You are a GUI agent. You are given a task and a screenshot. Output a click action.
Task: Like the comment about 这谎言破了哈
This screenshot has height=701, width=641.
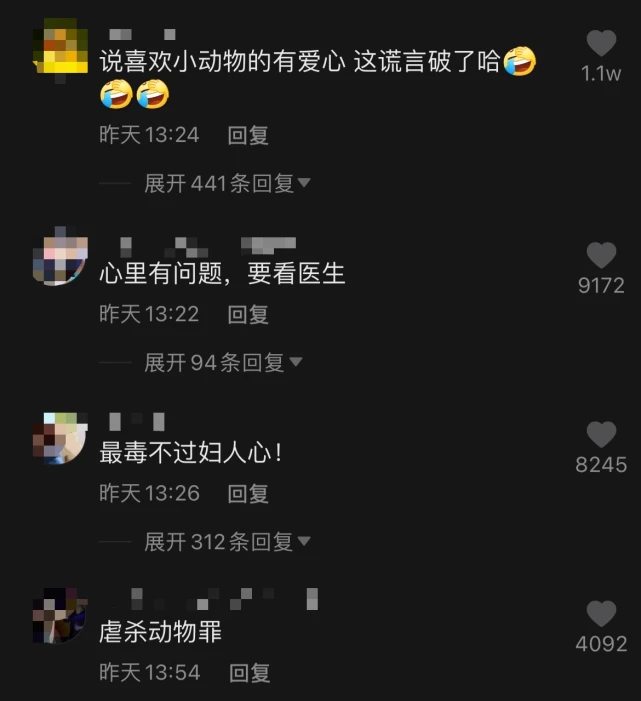coord(601,43)
